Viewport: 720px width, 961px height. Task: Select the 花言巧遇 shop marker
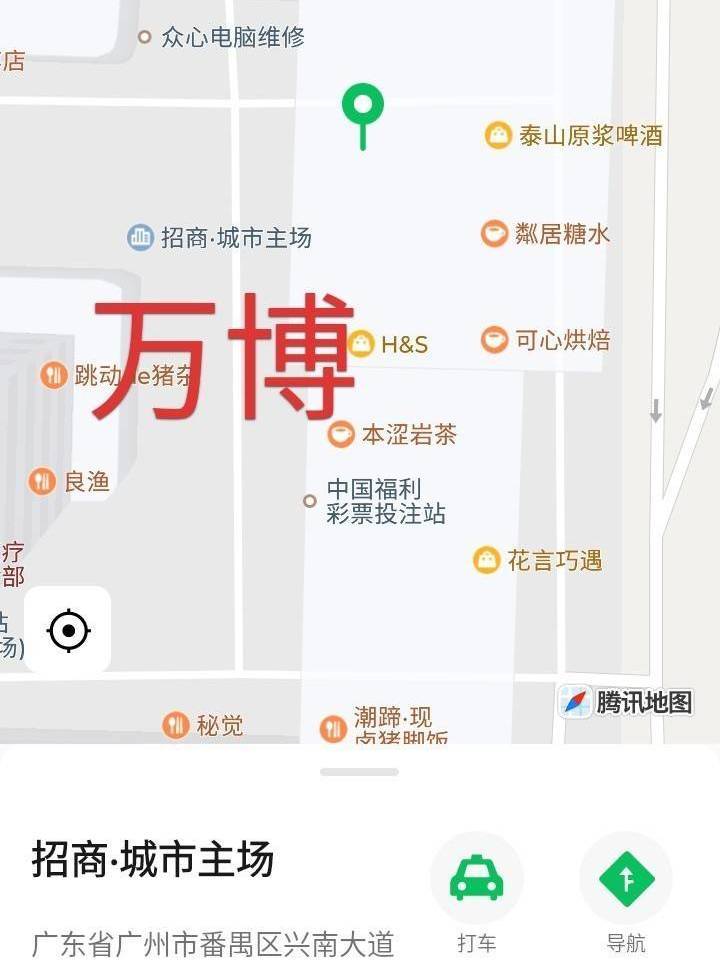[487, 560]
